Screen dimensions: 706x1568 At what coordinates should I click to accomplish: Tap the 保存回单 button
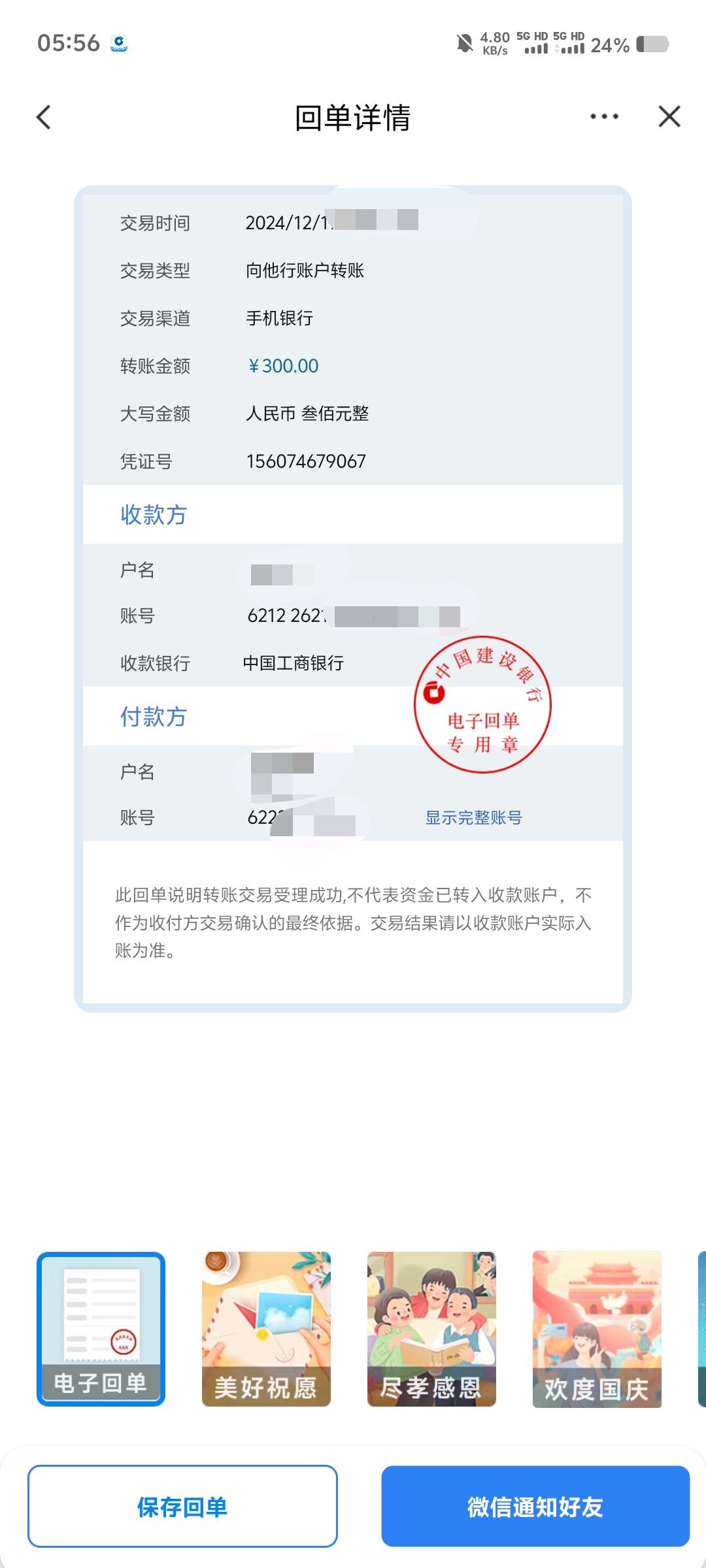tap(182, 1506)
